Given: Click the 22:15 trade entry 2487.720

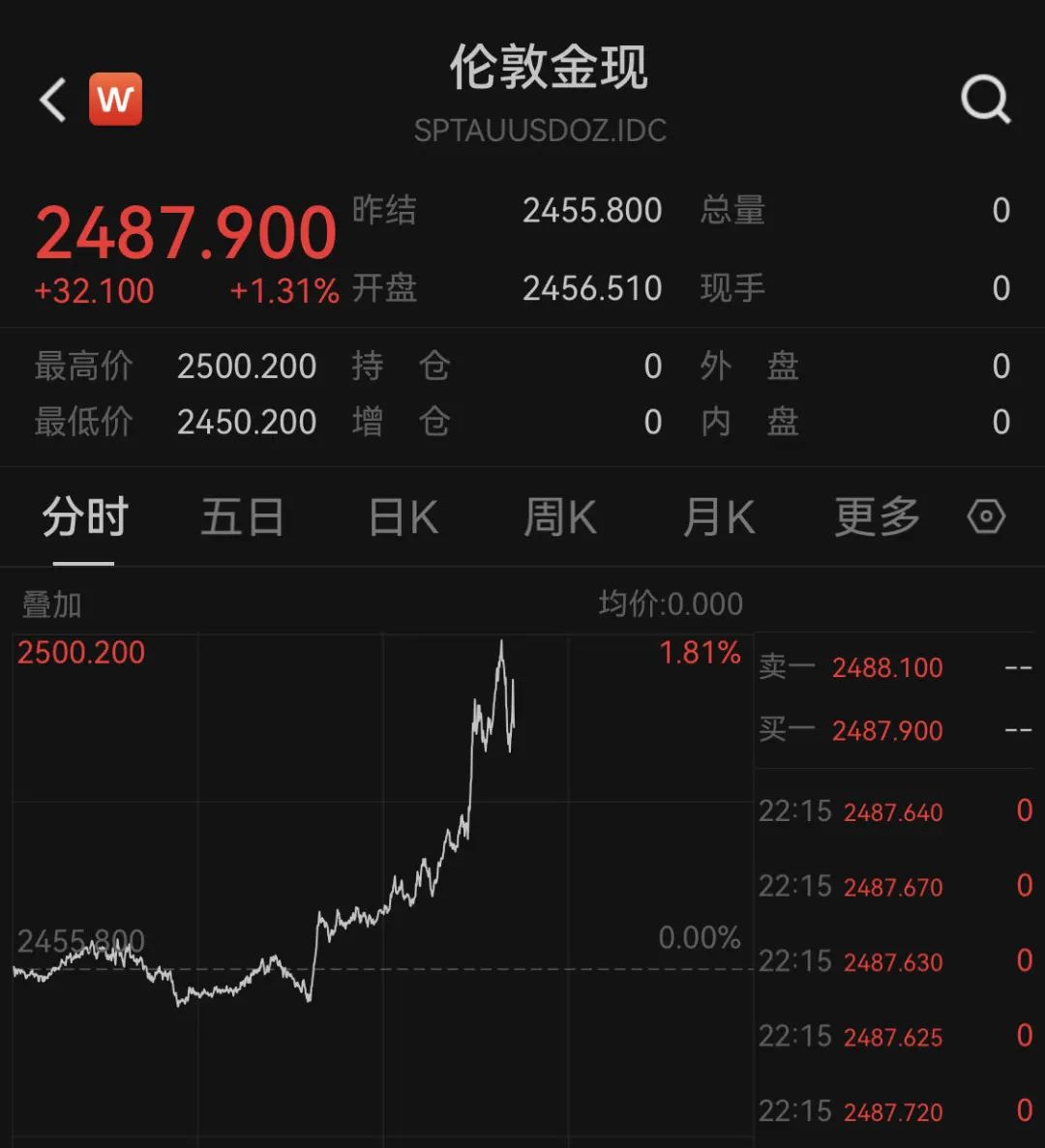Looking at the screenshot, I should click(892, 1111).
